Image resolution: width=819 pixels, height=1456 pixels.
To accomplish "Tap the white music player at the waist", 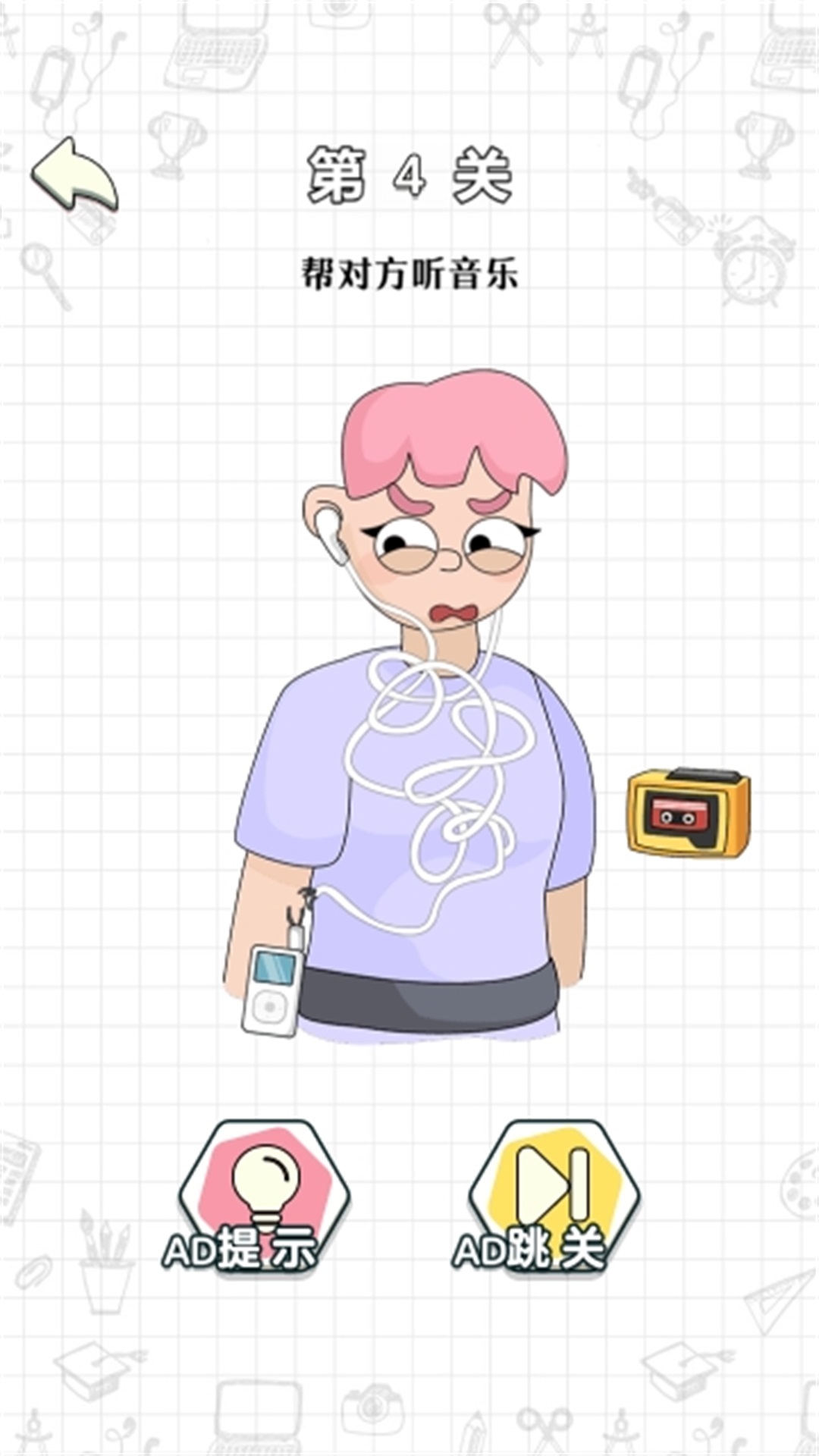I will [x=271, y=990].
